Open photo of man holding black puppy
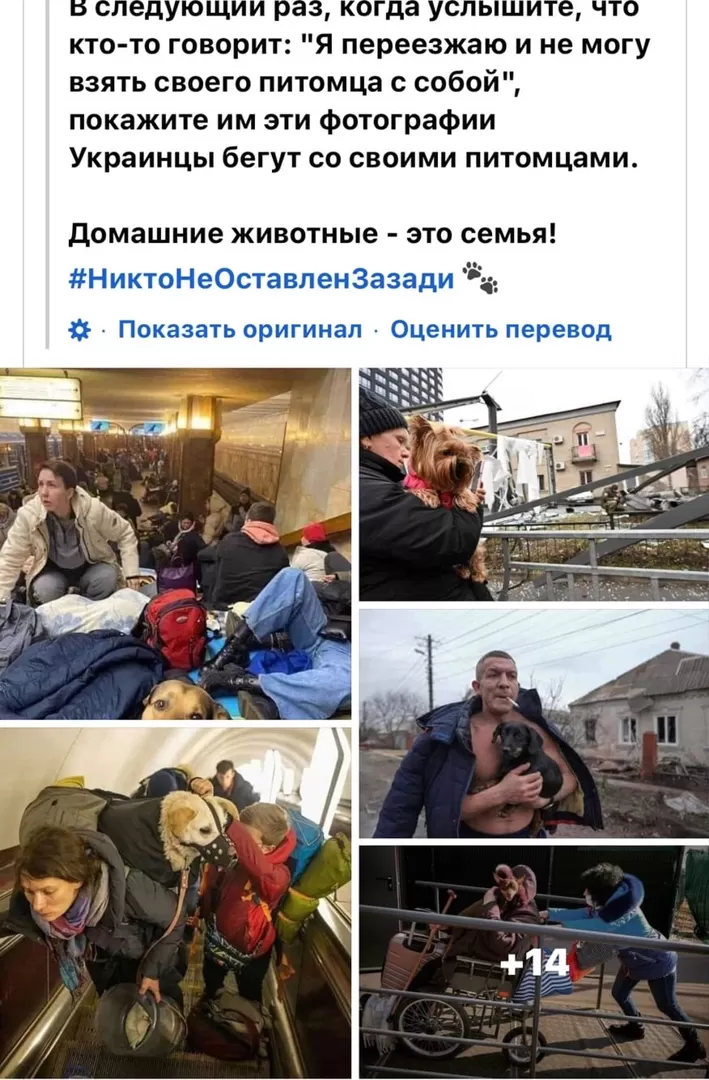 point(533,723)
